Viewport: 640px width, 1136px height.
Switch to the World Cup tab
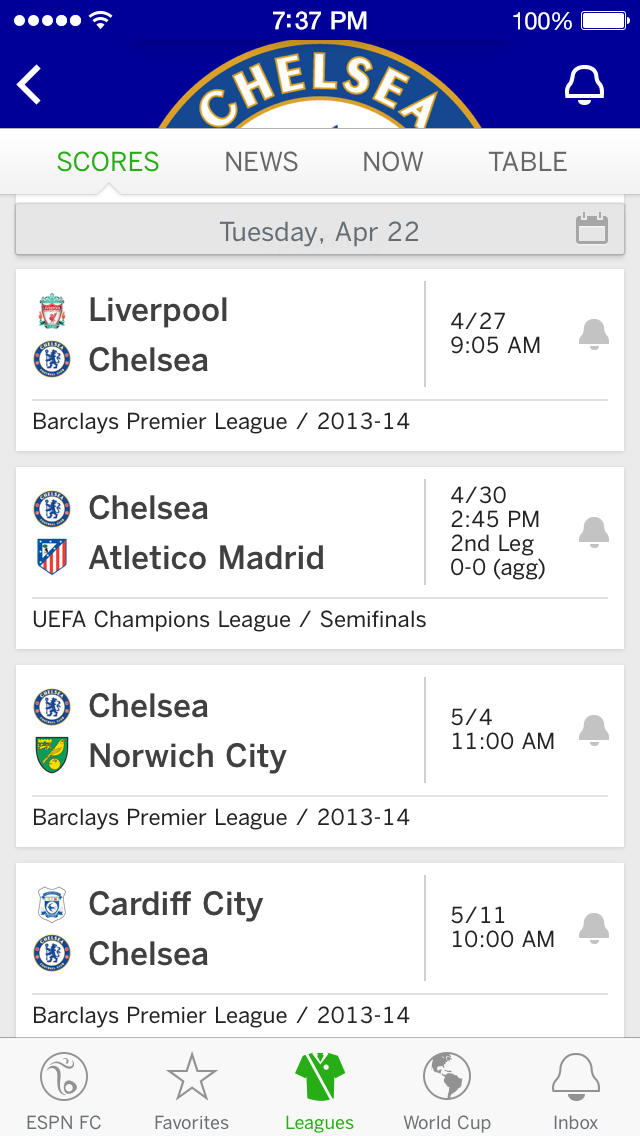[447, 1090]
